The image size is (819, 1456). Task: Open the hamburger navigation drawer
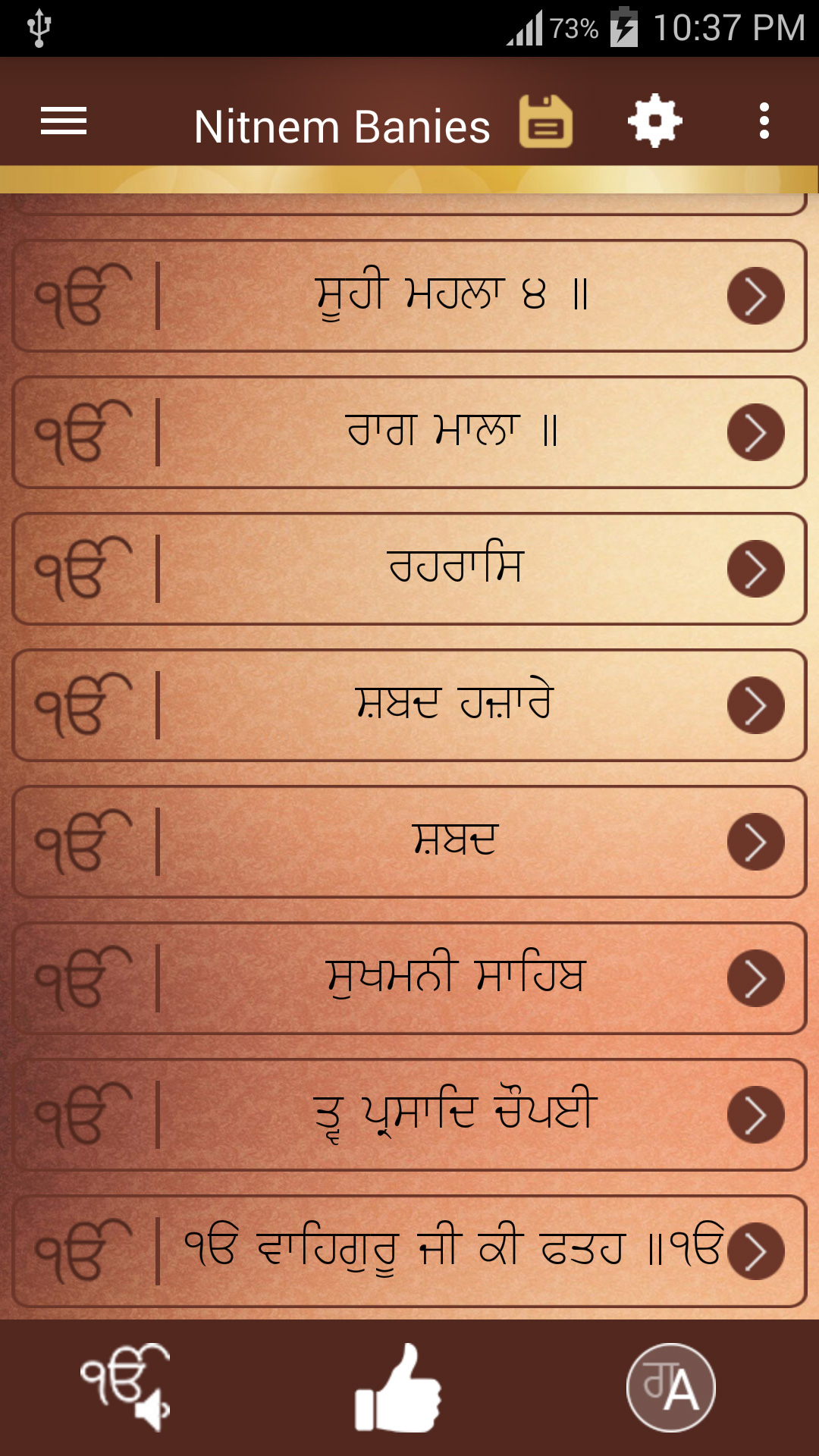pyautogui.click(x=64, y=121)
